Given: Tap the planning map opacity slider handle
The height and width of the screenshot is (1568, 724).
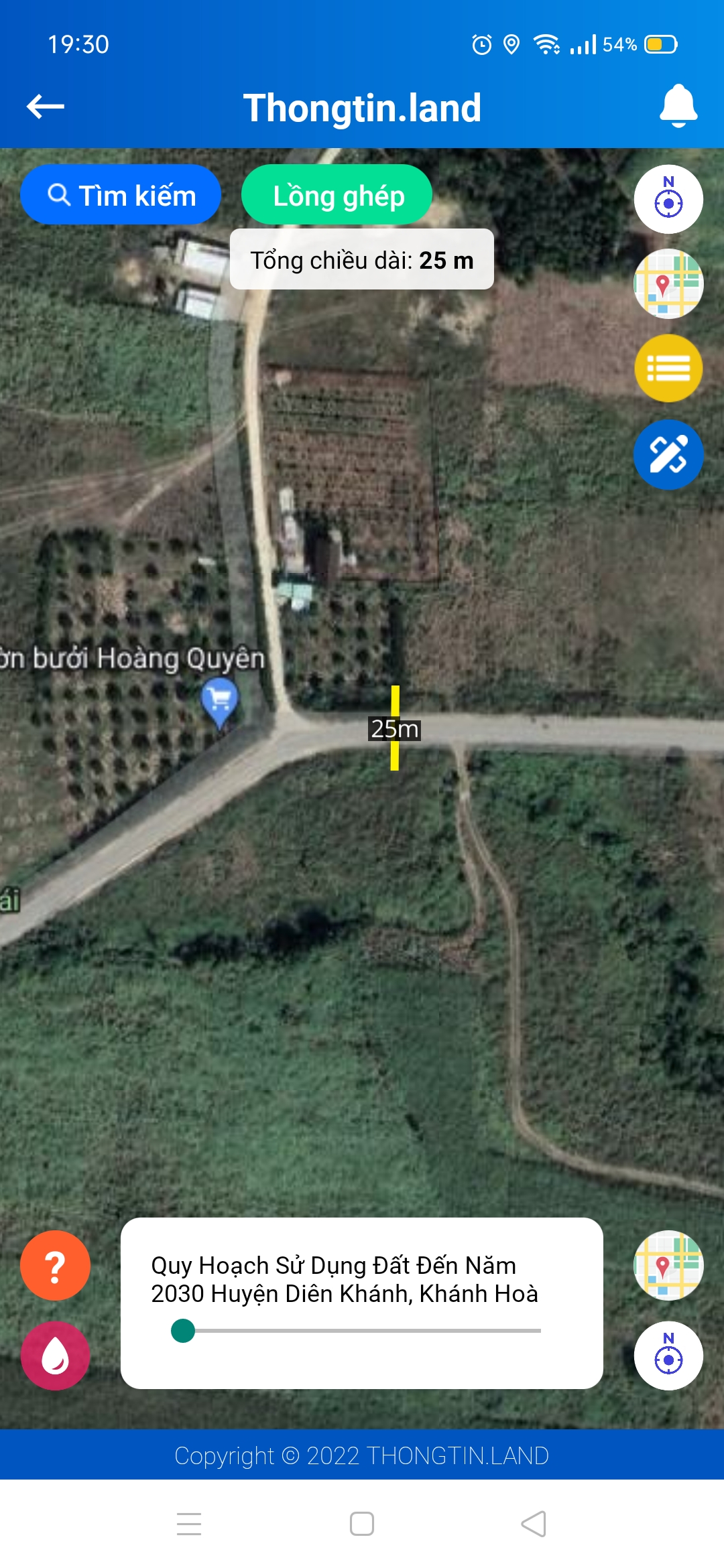Looking at the screenshot, I should pyautogui.click(x=183, y=1331).
